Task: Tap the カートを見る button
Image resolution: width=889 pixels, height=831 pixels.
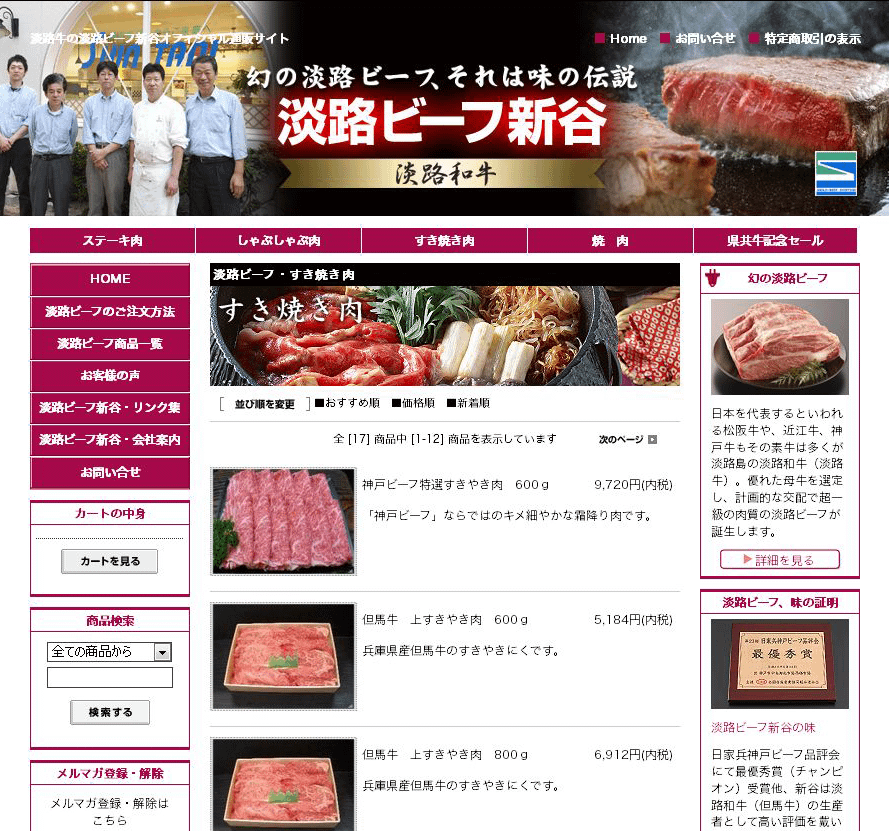Action: coord(110,561)
